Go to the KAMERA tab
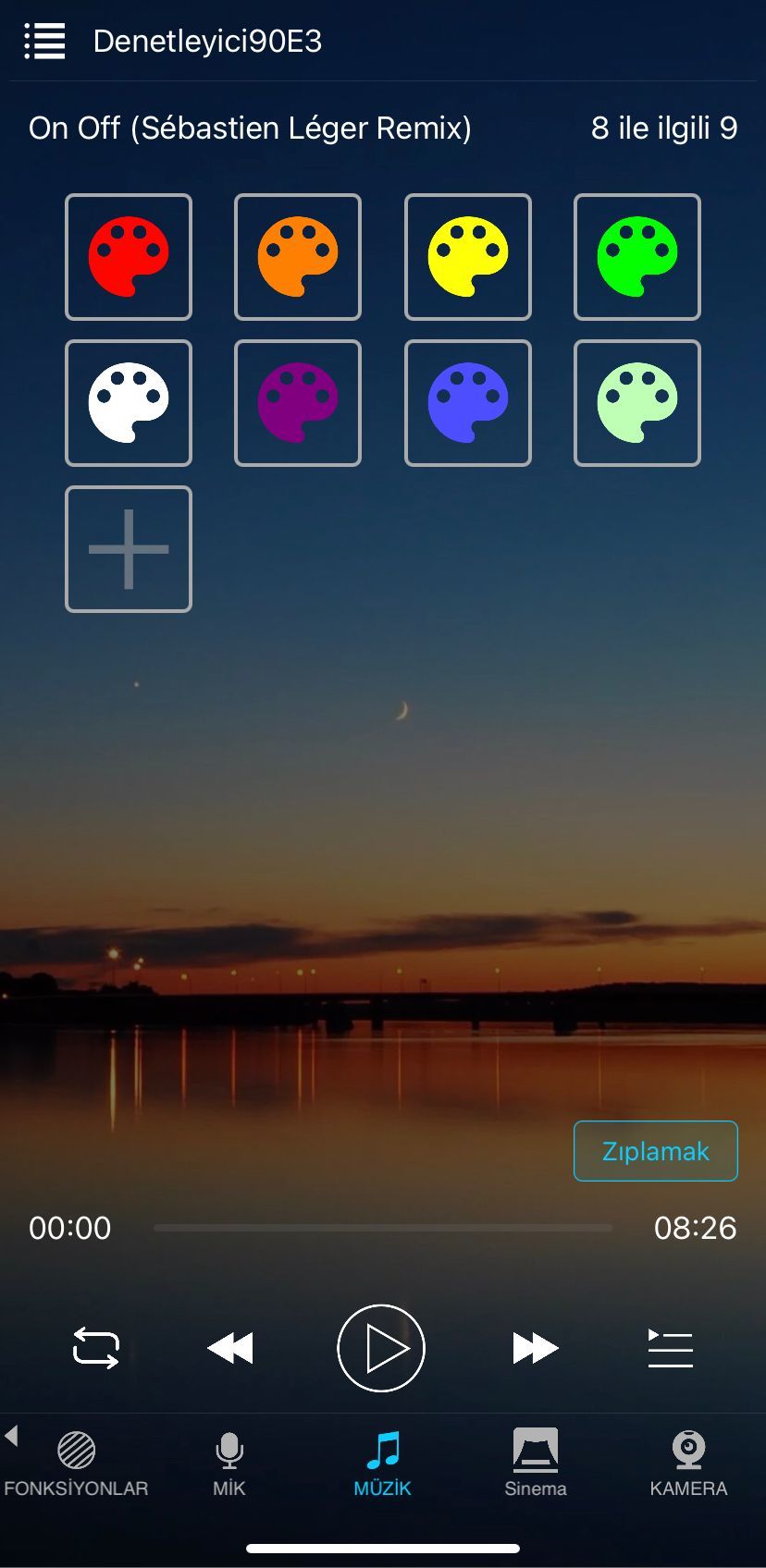This screenshot has height=1568, width=766. [688, 1463]
